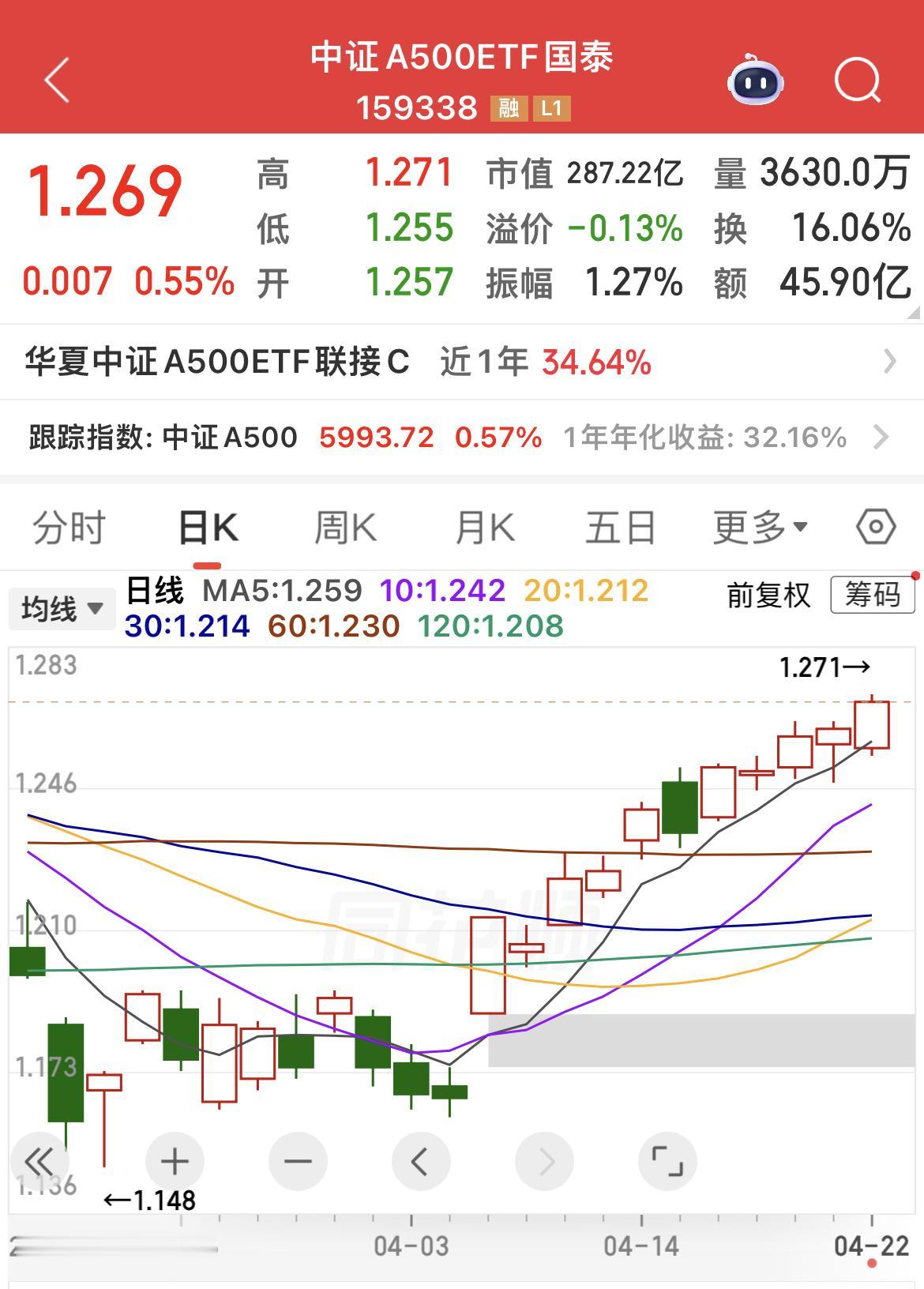This screenshot has width=924, height=1289.
Task: Tap the back arrow to exit stock page
Action: point(55,81)
